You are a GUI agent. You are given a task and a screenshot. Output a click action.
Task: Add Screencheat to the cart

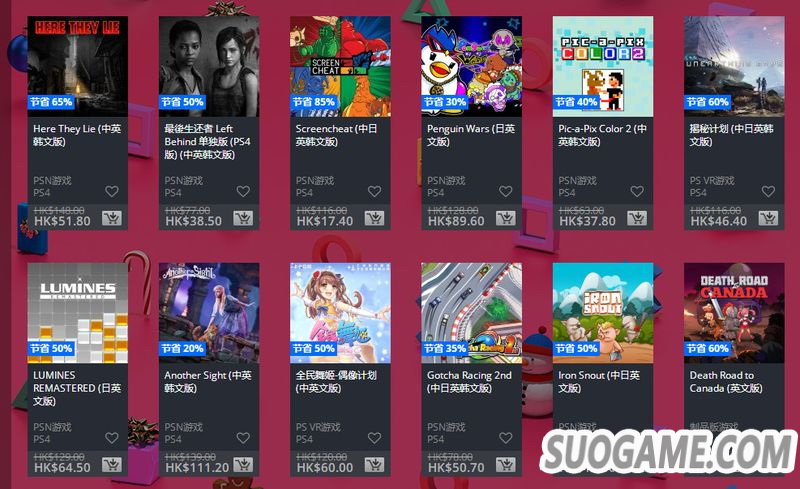(374, 219)
